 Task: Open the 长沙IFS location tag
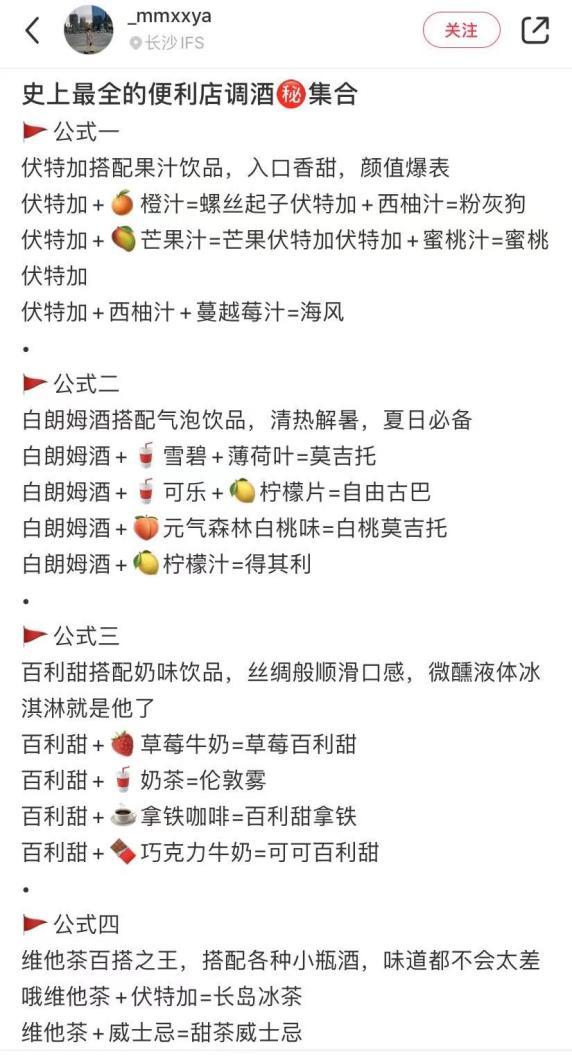166,43
